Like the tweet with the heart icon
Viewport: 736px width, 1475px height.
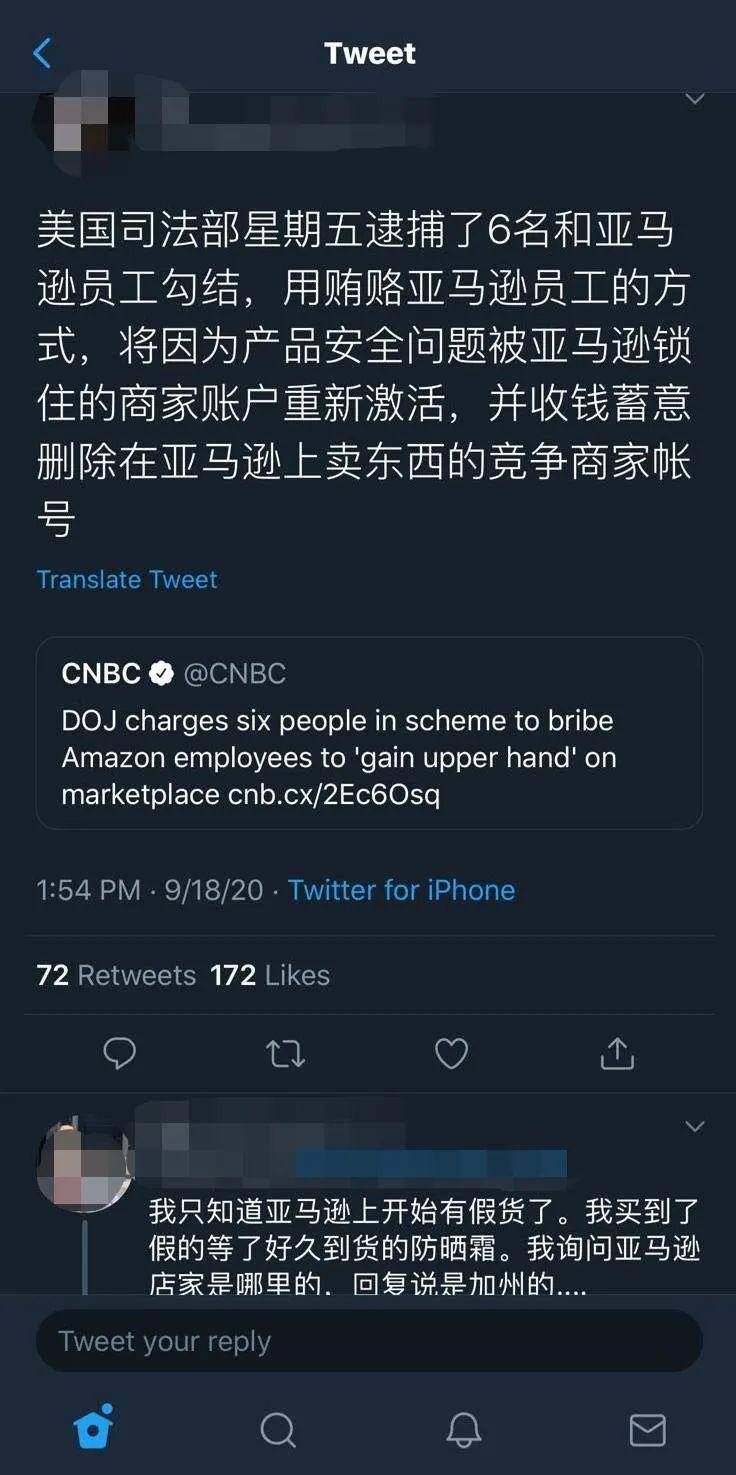[451, 1053]
